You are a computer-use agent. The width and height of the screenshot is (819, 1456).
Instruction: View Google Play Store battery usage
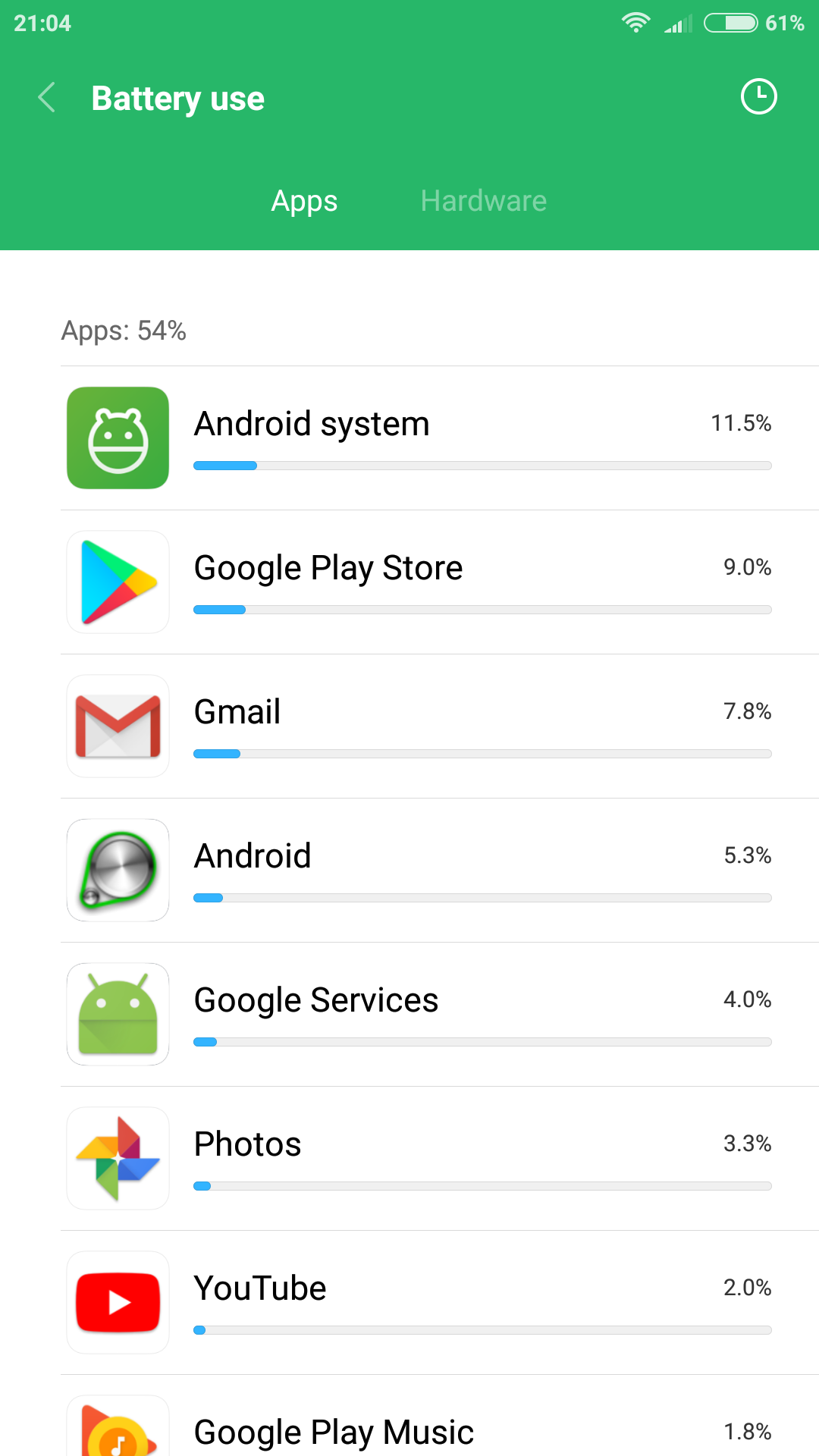[x=417, y=582]
